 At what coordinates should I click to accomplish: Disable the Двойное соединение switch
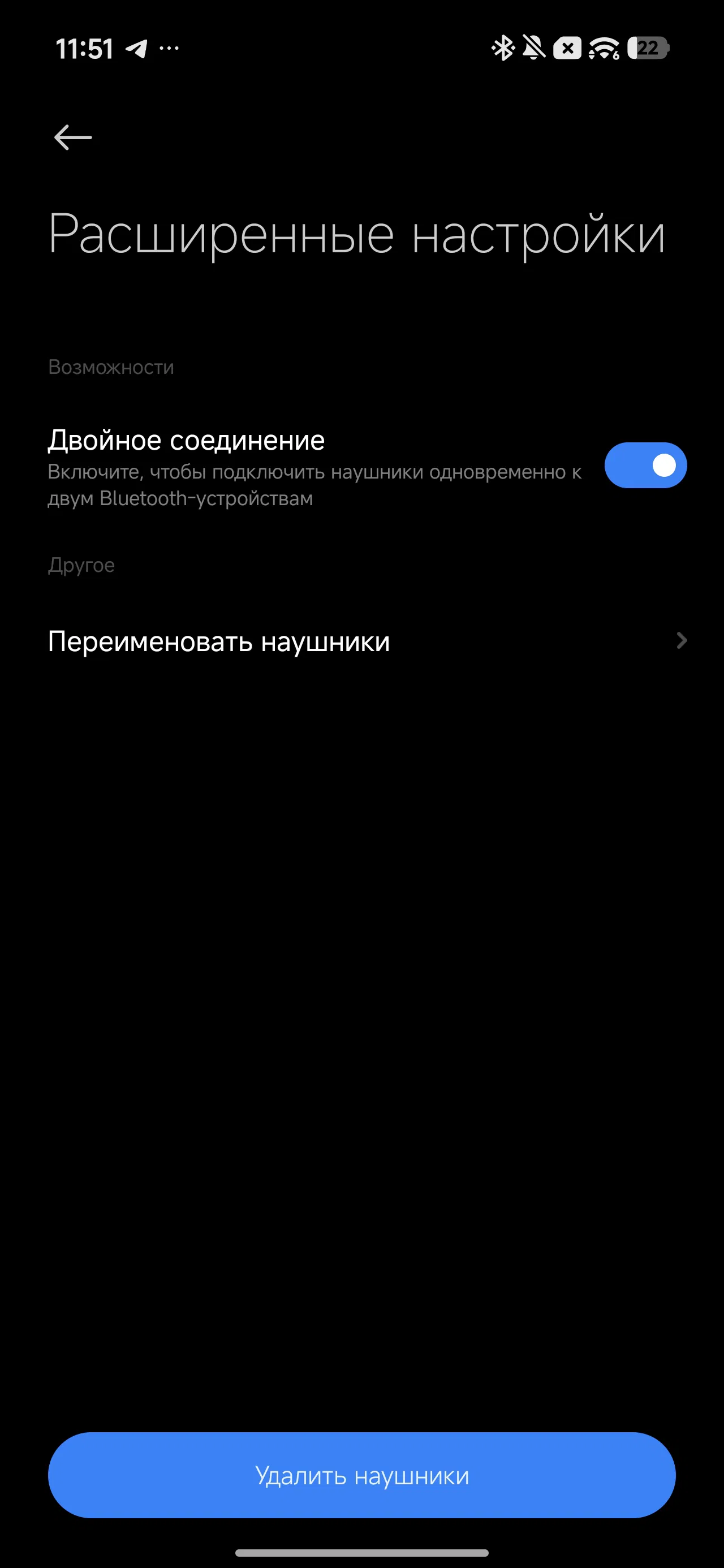pos(645,465)
